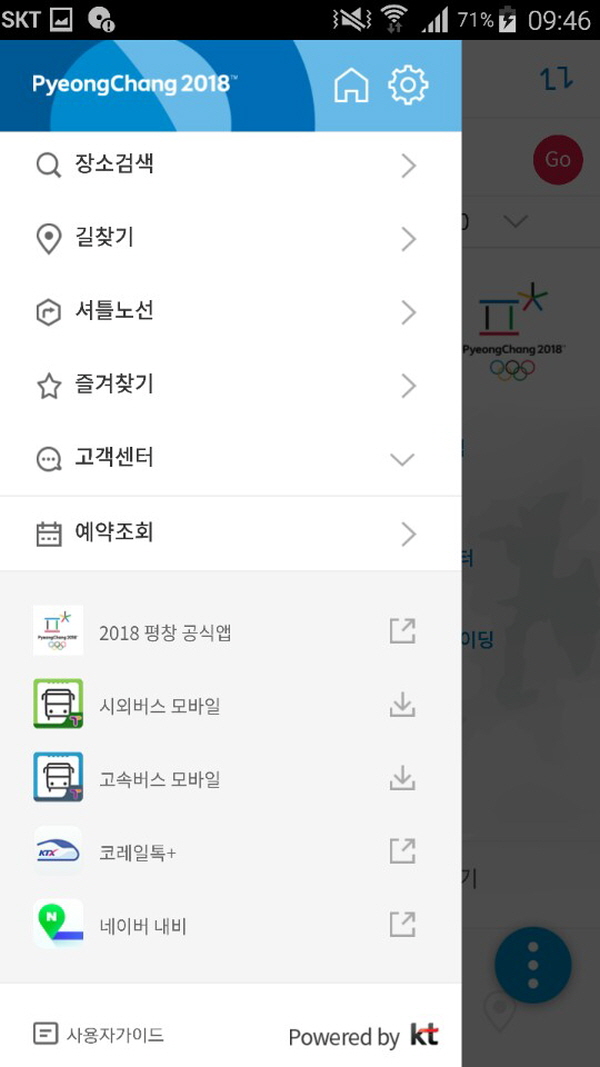View 즐겨찾기 favorites

pos(230,385)
